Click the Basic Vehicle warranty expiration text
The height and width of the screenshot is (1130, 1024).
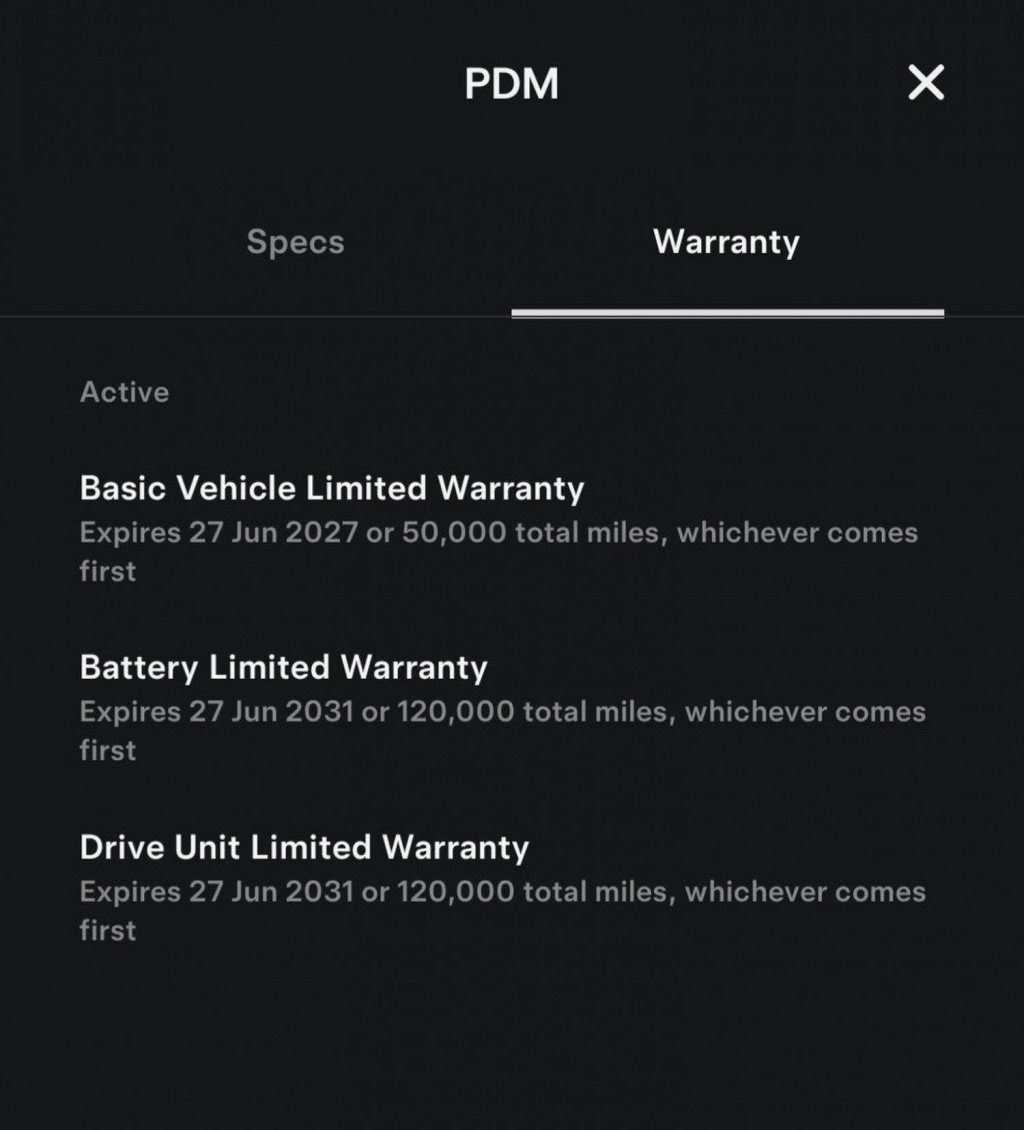pos(499,533)
